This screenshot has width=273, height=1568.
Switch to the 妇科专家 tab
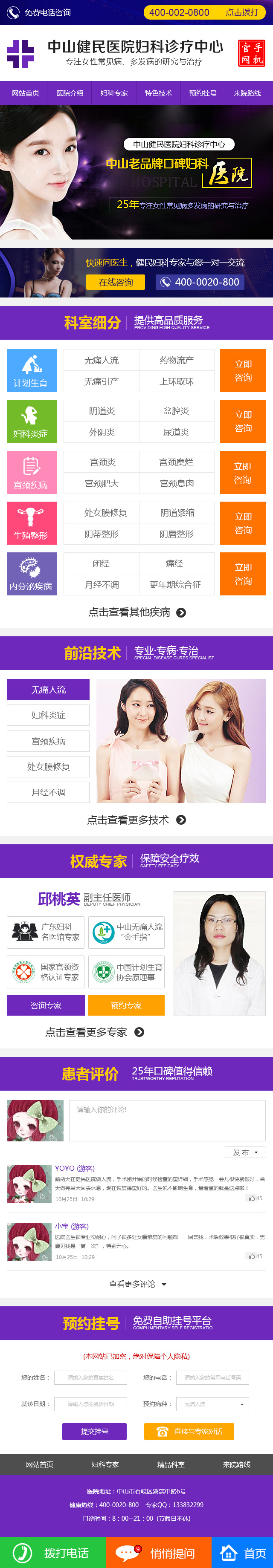coord(114,93)
